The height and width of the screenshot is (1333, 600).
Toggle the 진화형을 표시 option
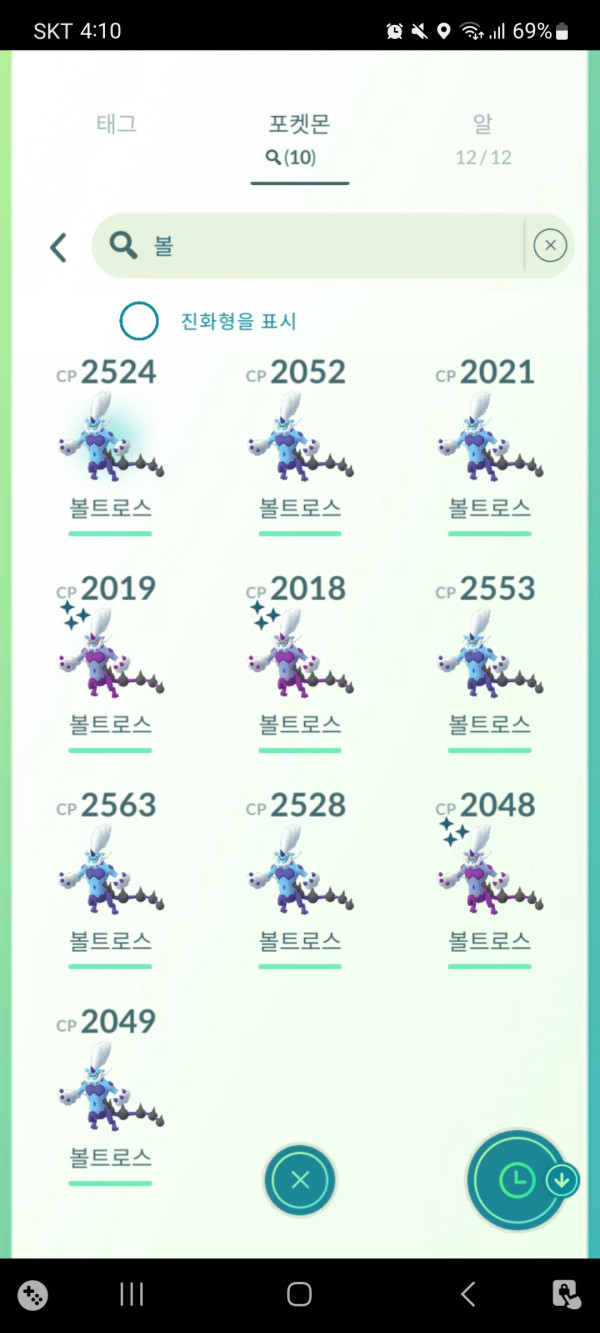(x=139, y=321)
